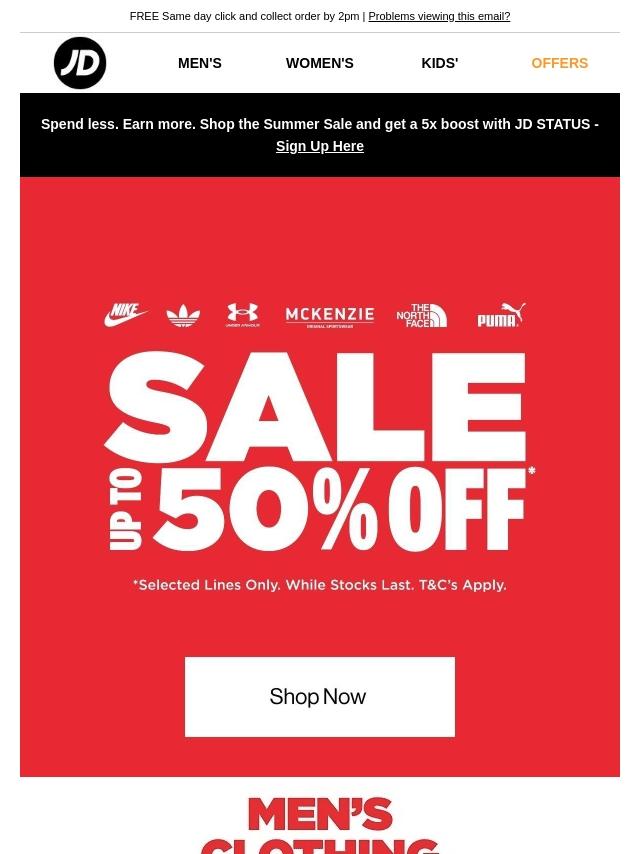Screen dimensions: 640x854
Task: Tap the JD logo to visit the homepage
Action: pyautogui.click(x=80, y=63)
